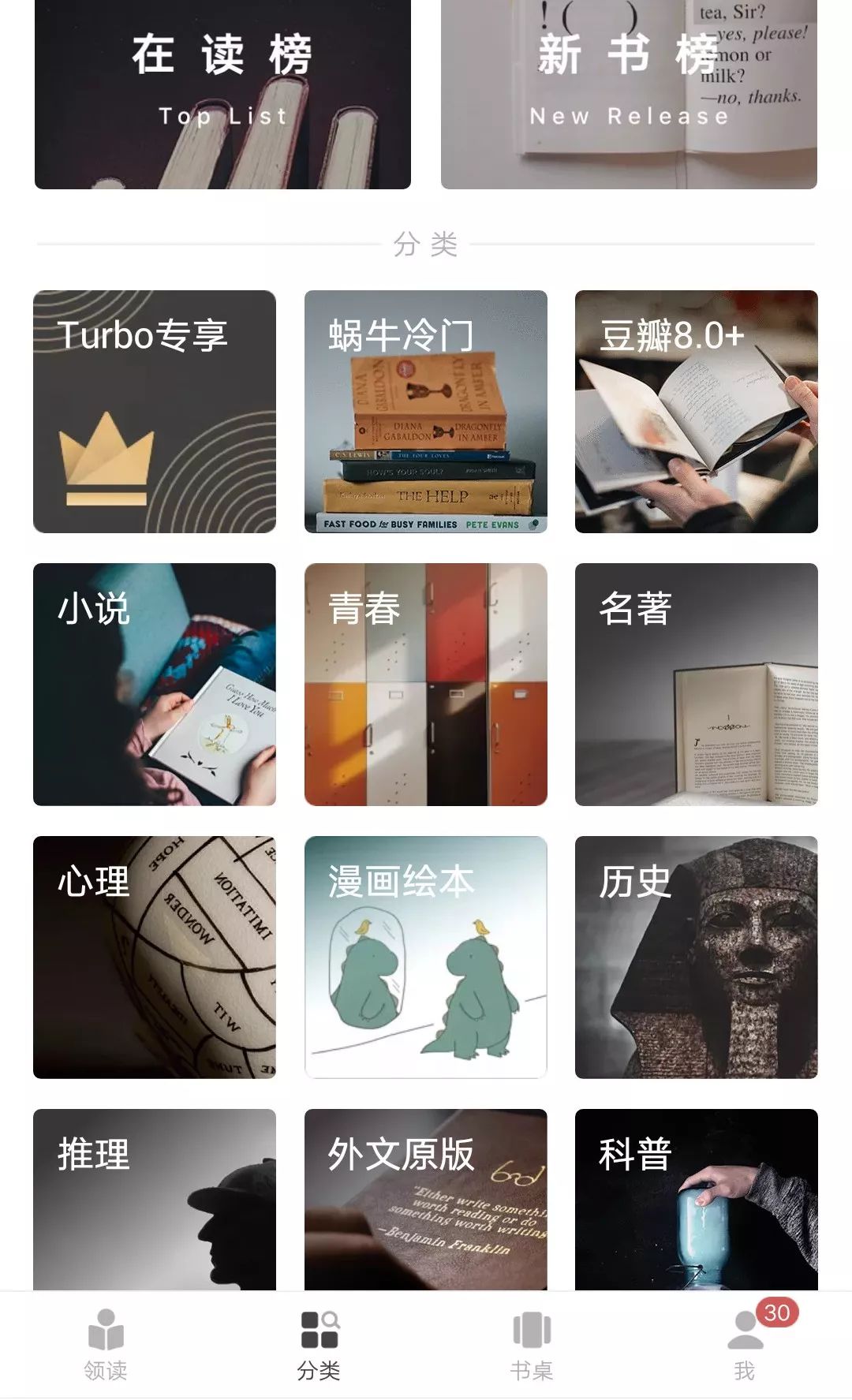Viewport: 852px width, 1400px height.
Task: Select the 小说 category tile
Action: tap(155, 684)
